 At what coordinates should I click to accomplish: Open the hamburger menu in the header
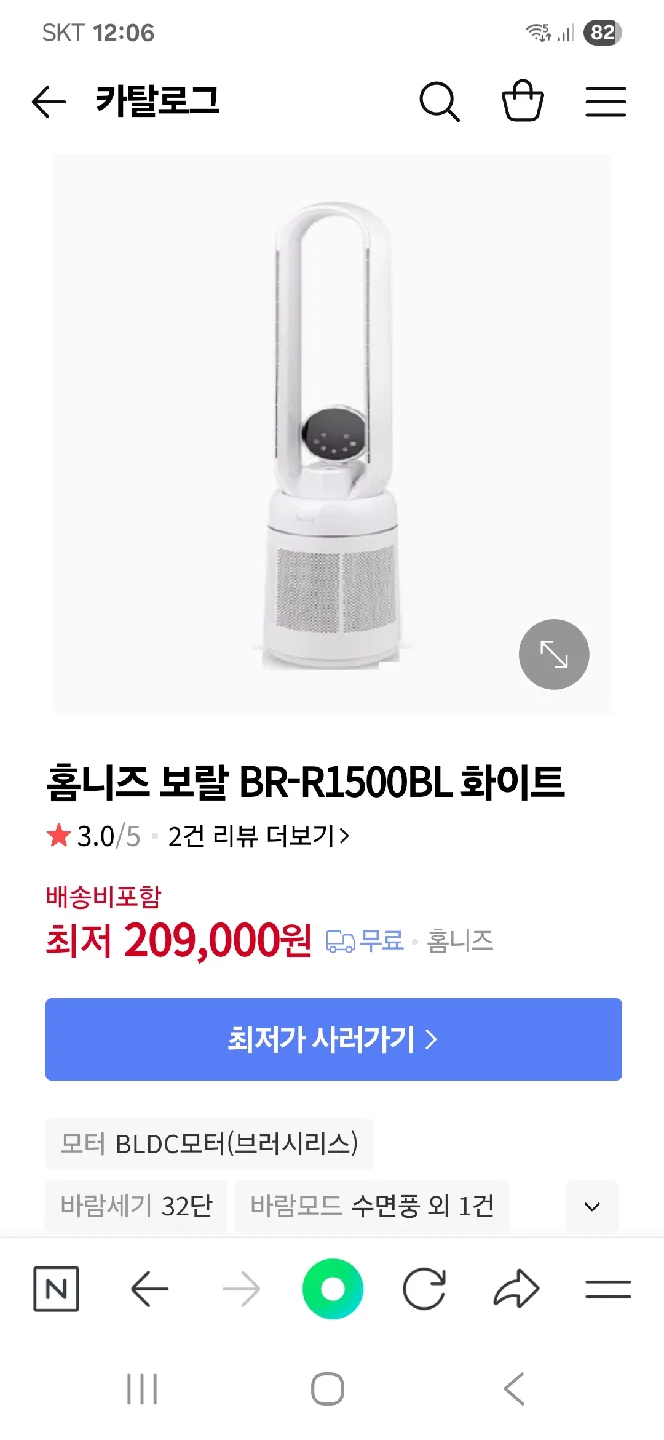point(605,102)
